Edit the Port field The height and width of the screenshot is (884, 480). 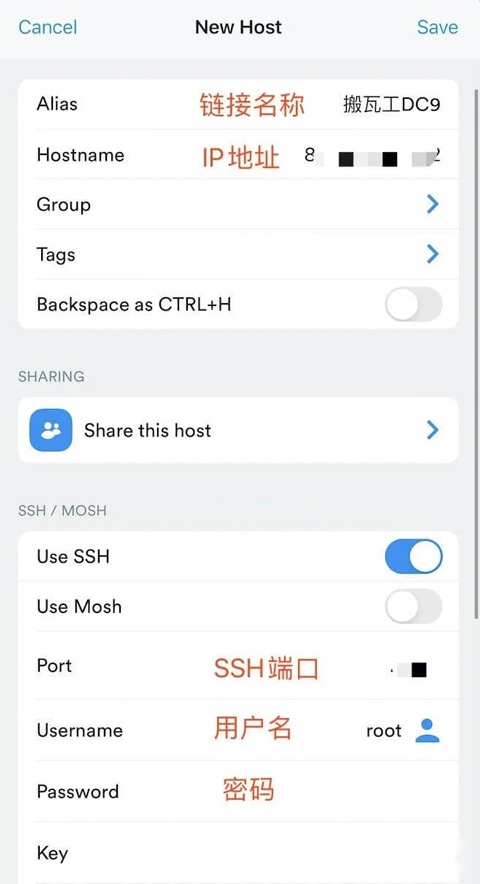point(238,666)
